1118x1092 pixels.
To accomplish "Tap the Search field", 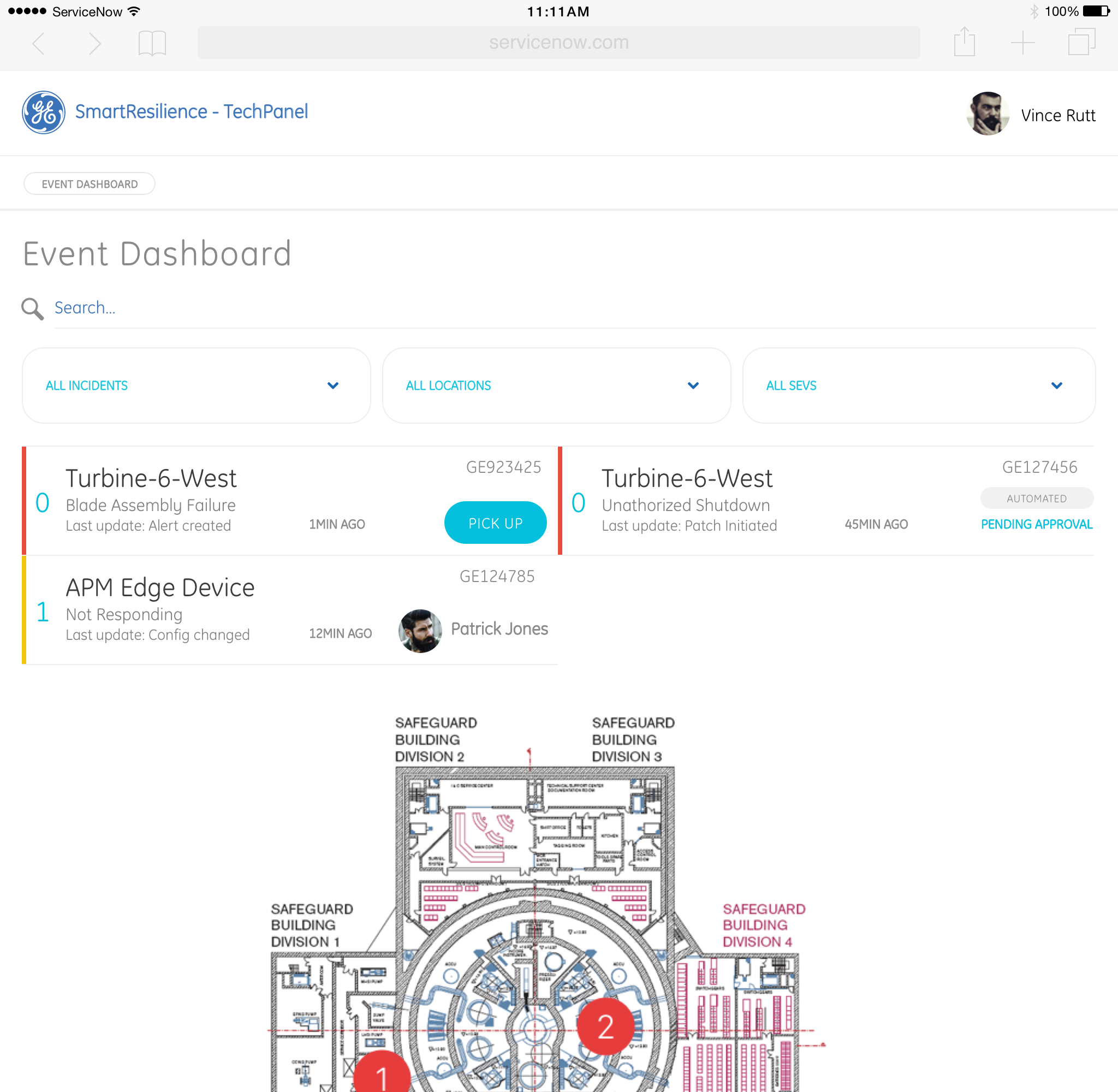I will (573, 308).
